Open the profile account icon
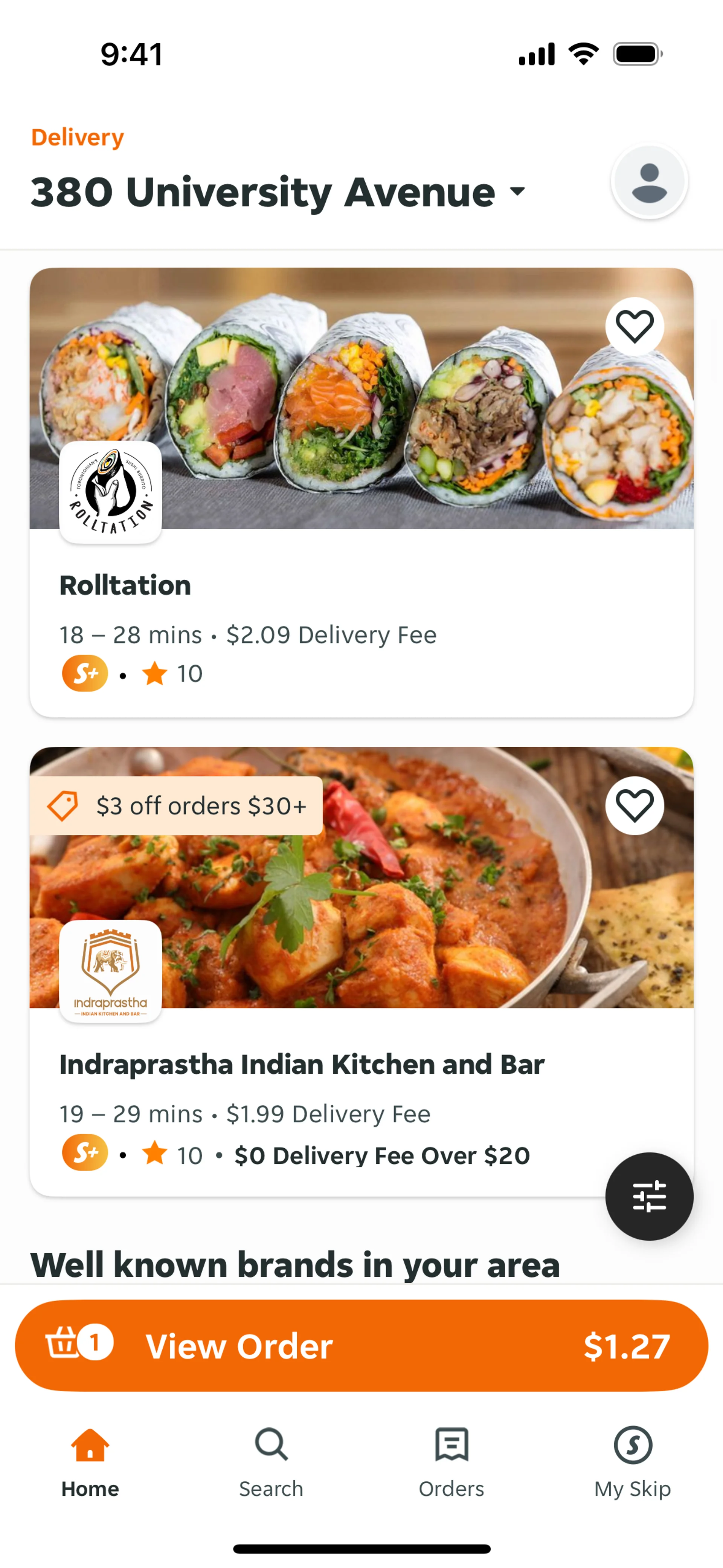The image size is (723, 1568). click(x=649, y=182)
